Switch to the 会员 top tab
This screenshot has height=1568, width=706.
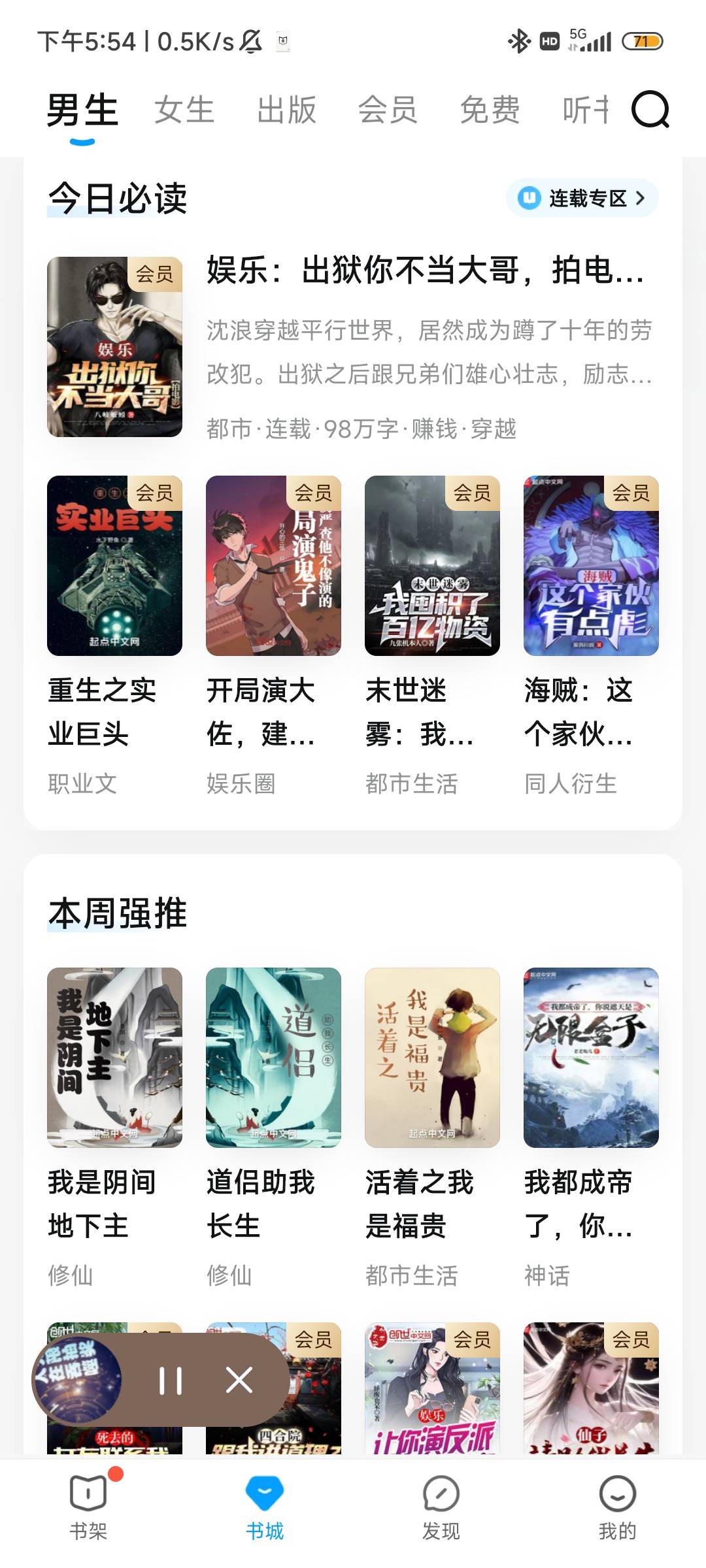coord(388,110)
